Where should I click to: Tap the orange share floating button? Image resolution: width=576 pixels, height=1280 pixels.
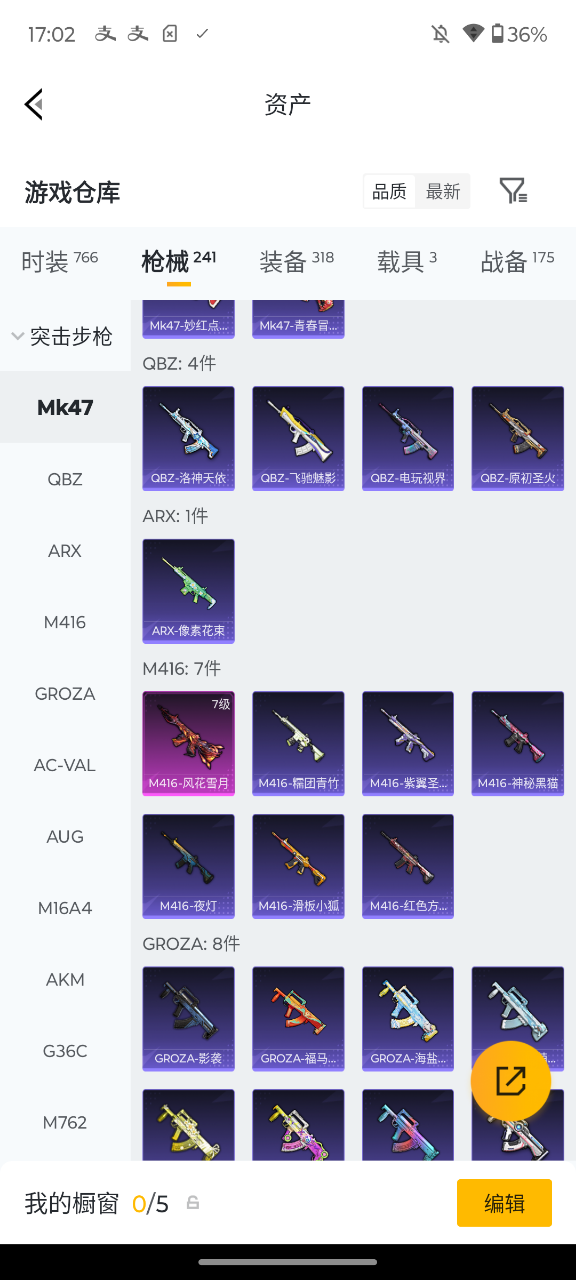pyautogui.click(x=511, y=1081)
